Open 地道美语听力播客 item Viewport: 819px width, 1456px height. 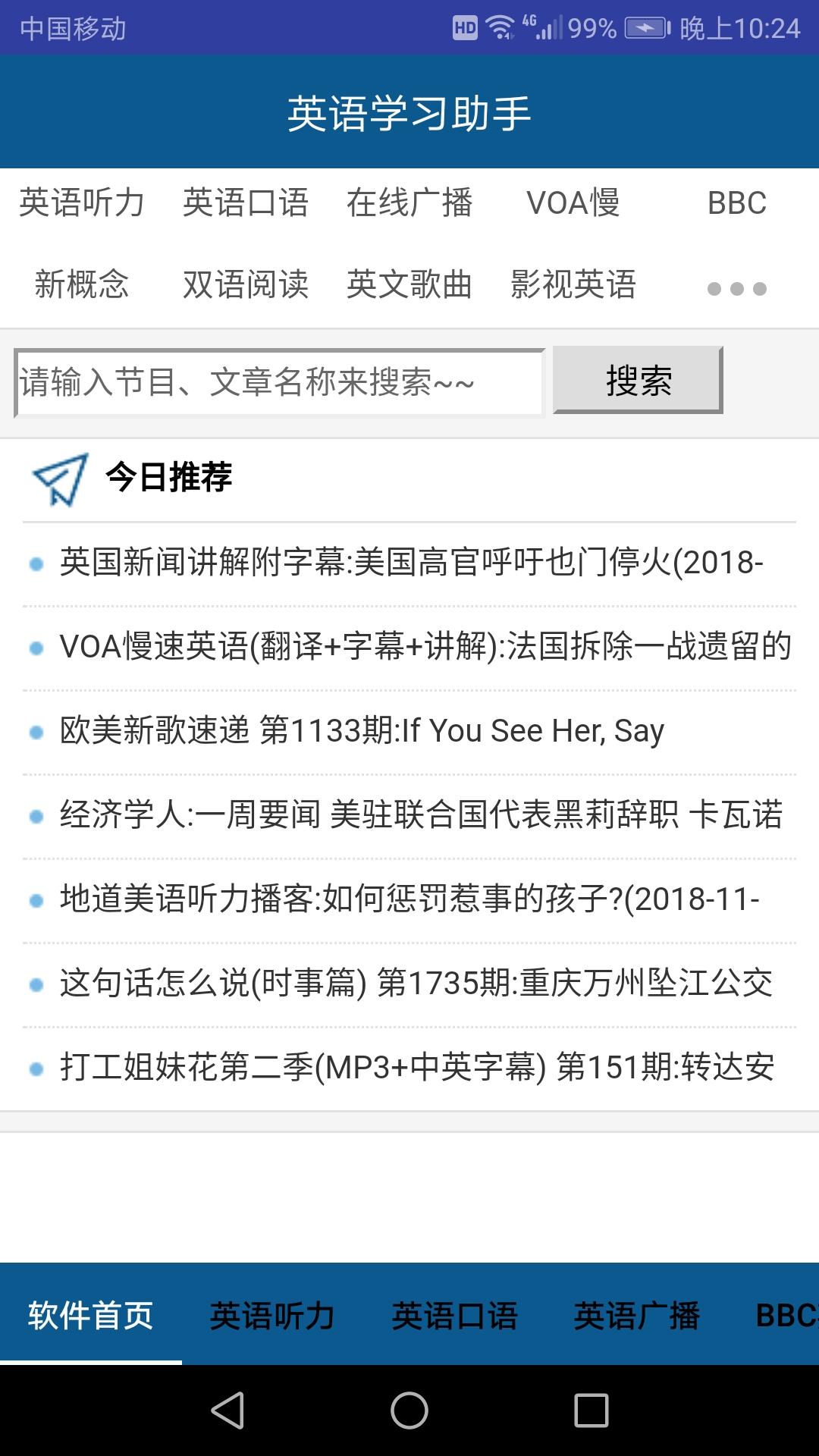coord(409,900)
